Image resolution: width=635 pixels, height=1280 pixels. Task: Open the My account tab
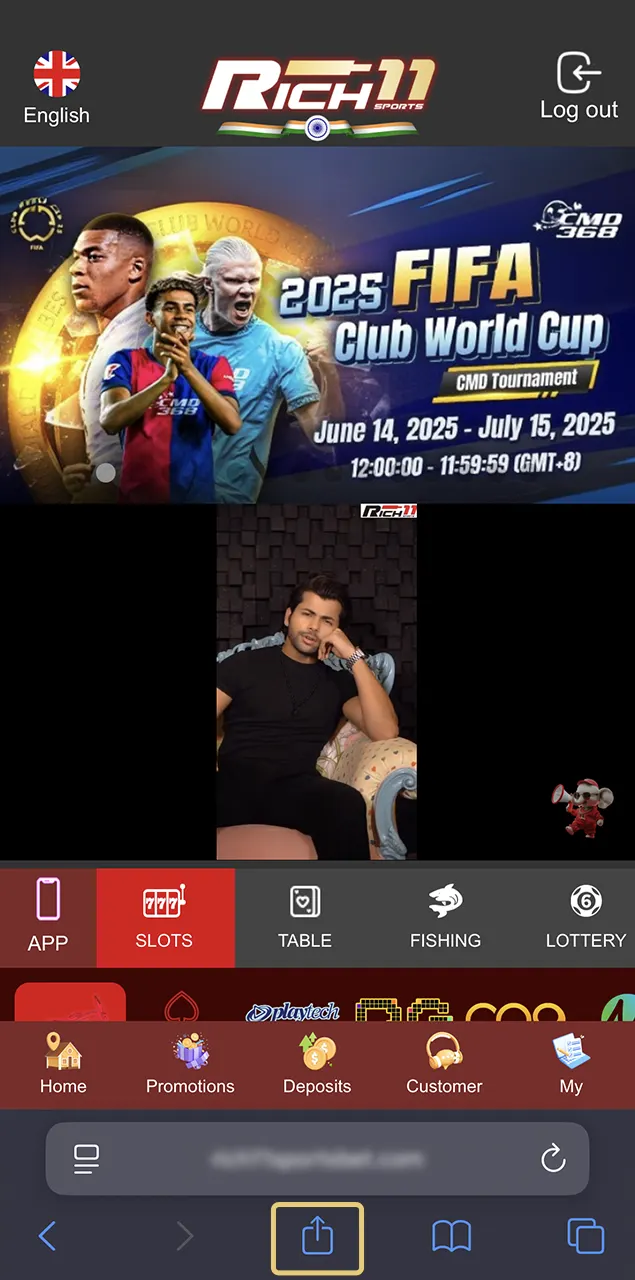click(571, 1065)
